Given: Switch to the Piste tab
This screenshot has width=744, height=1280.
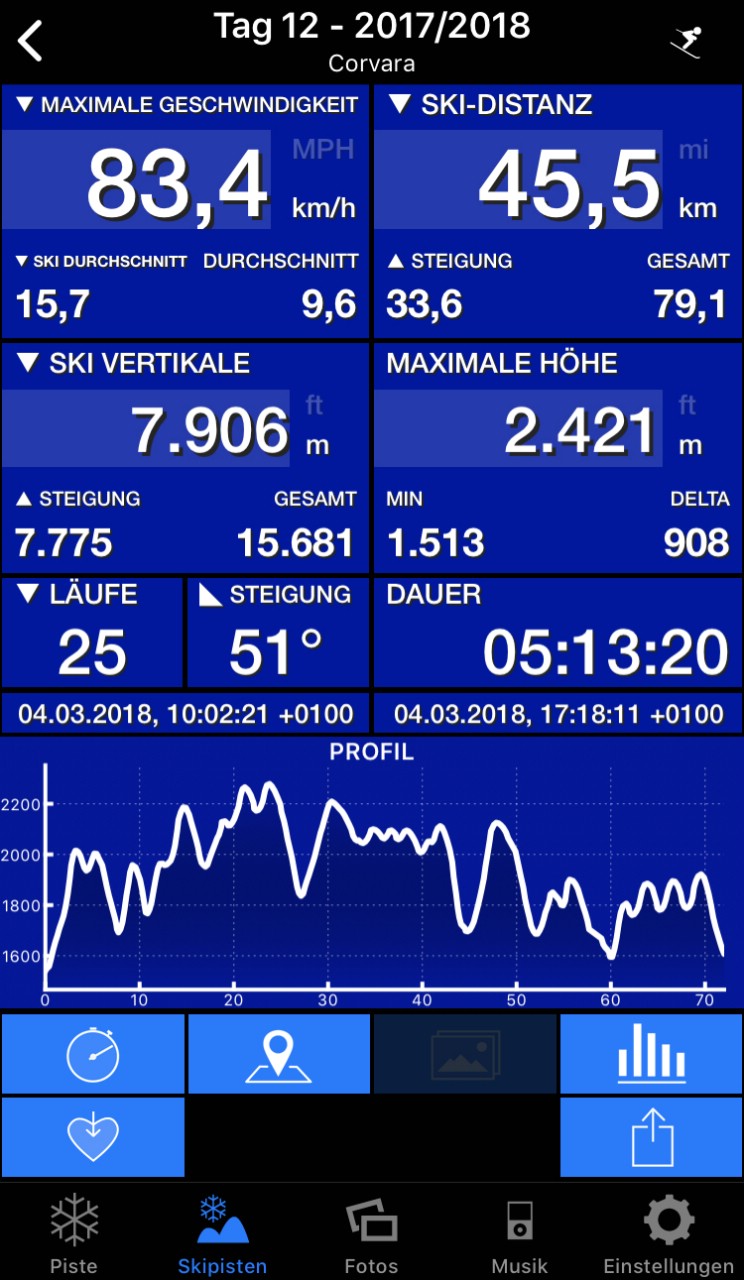Looking at the screenshot, I should (73, 1230).
